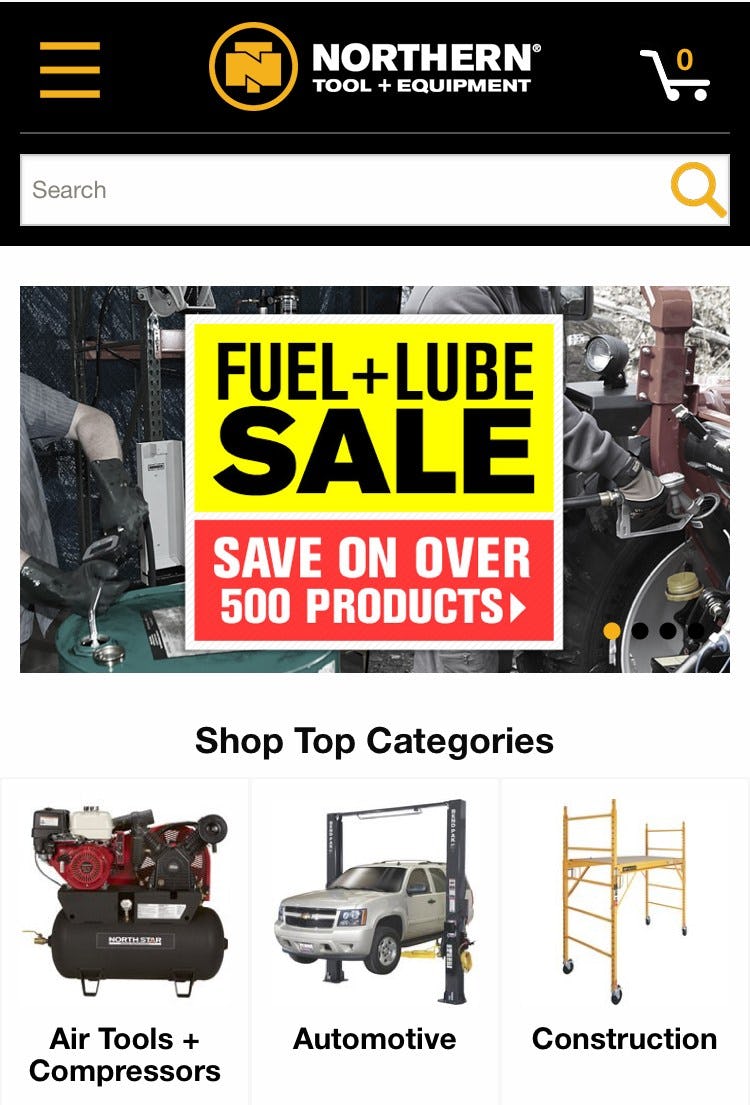The image size is (750, 1105).
Task: Open the shopping cart
Action: [675, 74]
